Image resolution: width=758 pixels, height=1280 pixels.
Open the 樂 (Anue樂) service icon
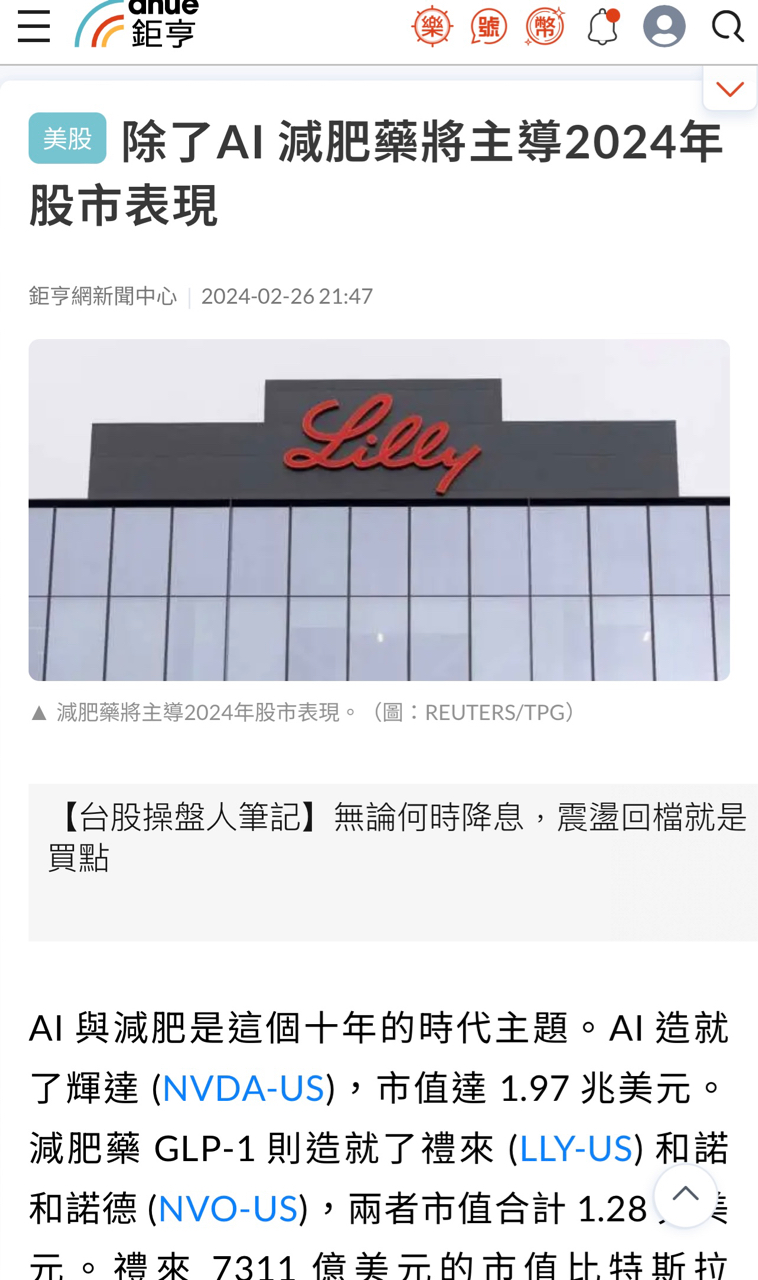click(x=433, y=27)
